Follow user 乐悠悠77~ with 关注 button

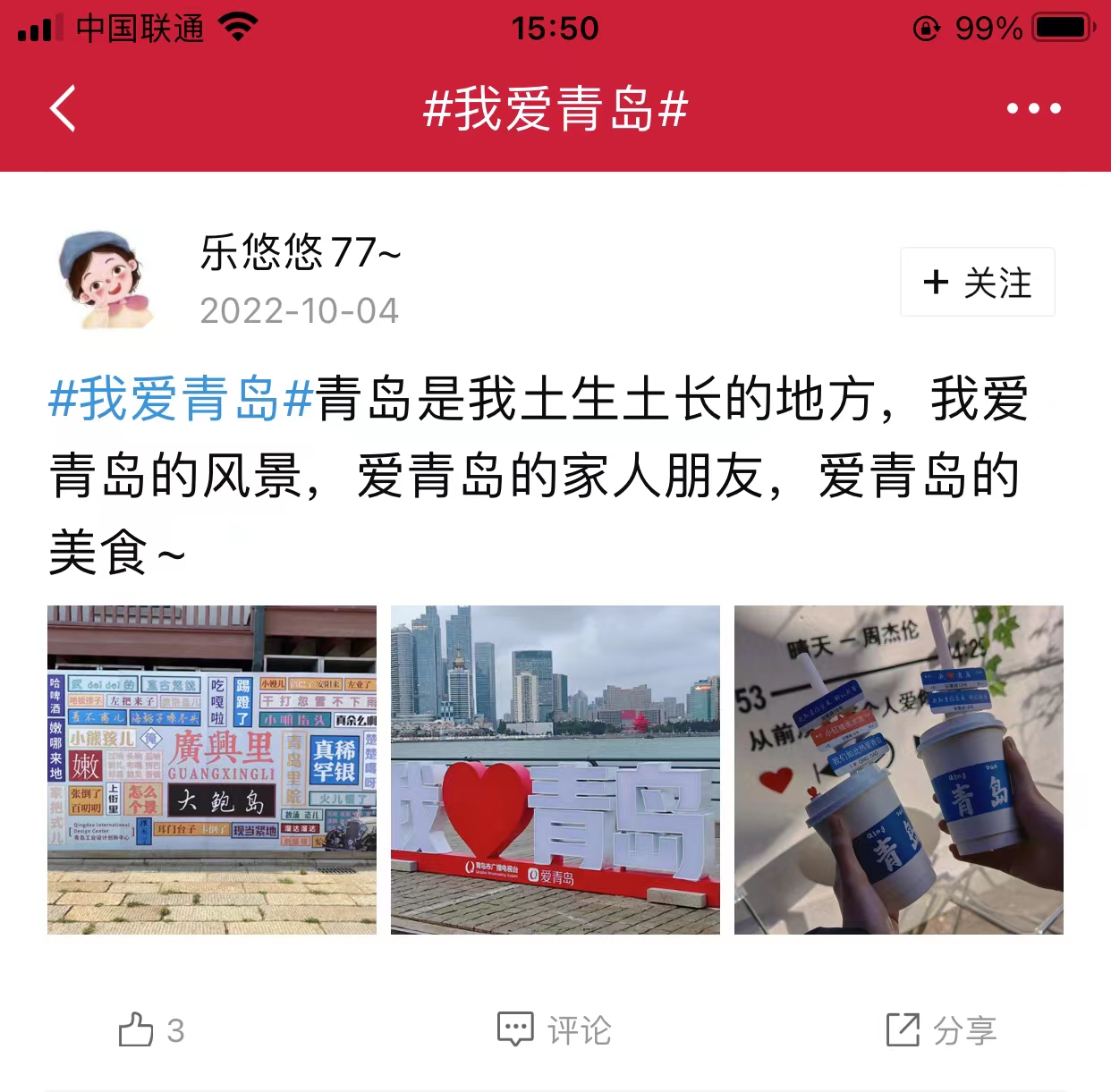point(977,283)
